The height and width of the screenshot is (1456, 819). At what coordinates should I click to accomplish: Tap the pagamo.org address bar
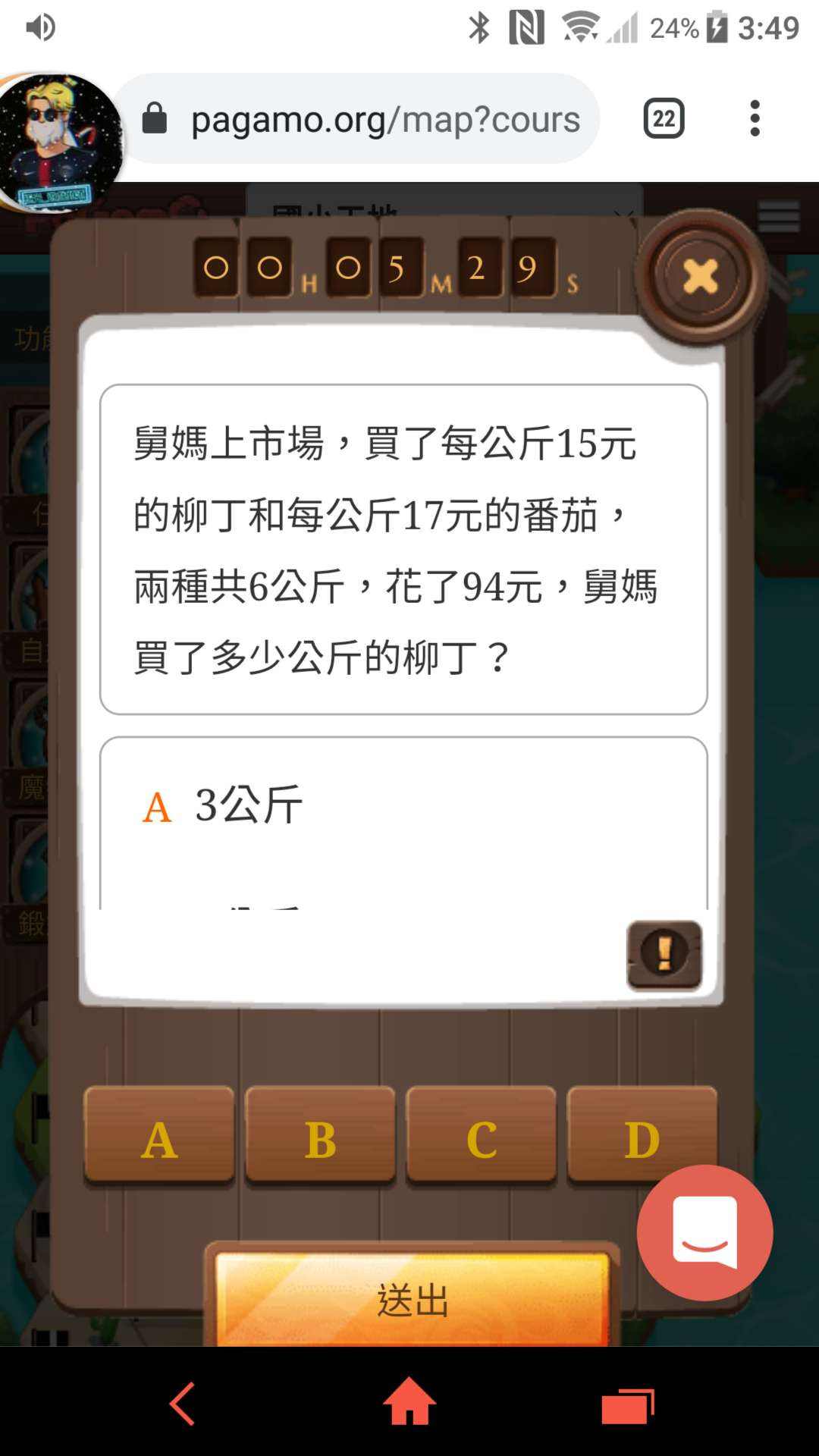[379, 119]
